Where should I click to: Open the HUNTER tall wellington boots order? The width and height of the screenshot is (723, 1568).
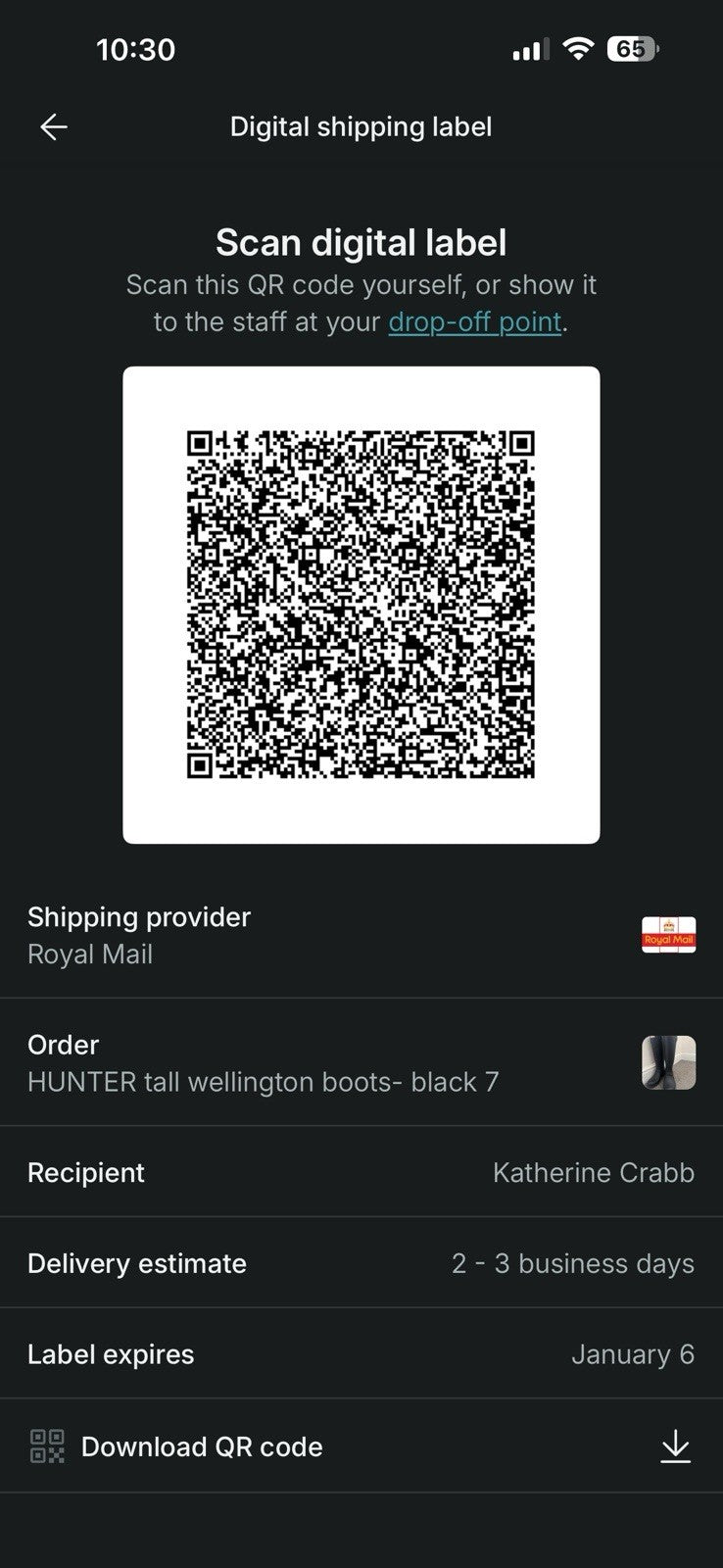coord(361,1063)
